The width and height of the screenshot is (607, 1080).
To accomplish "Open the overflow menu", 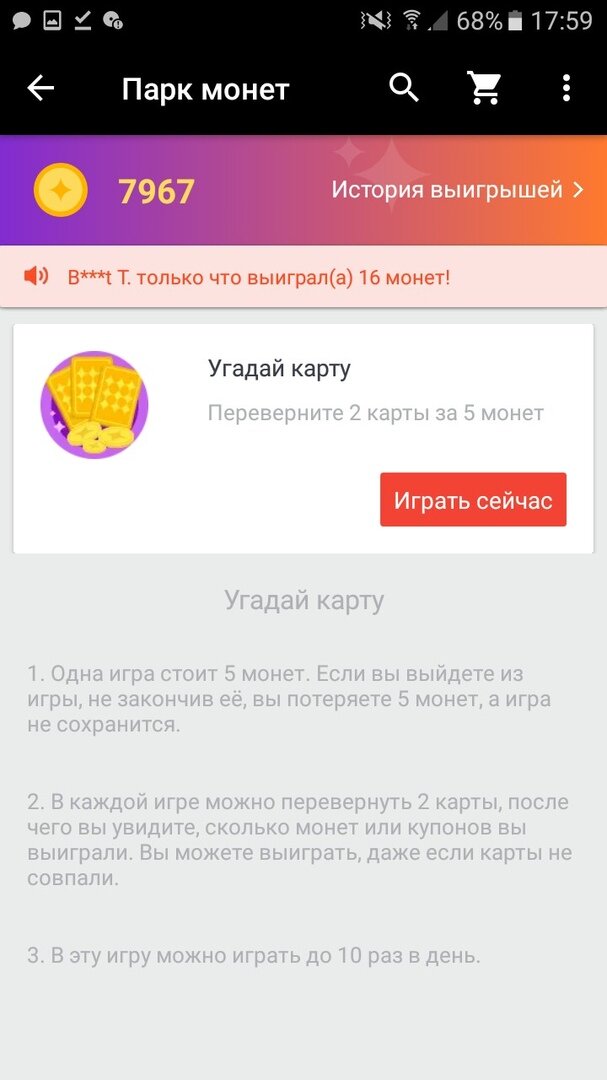I will click(x=566, y=89).
